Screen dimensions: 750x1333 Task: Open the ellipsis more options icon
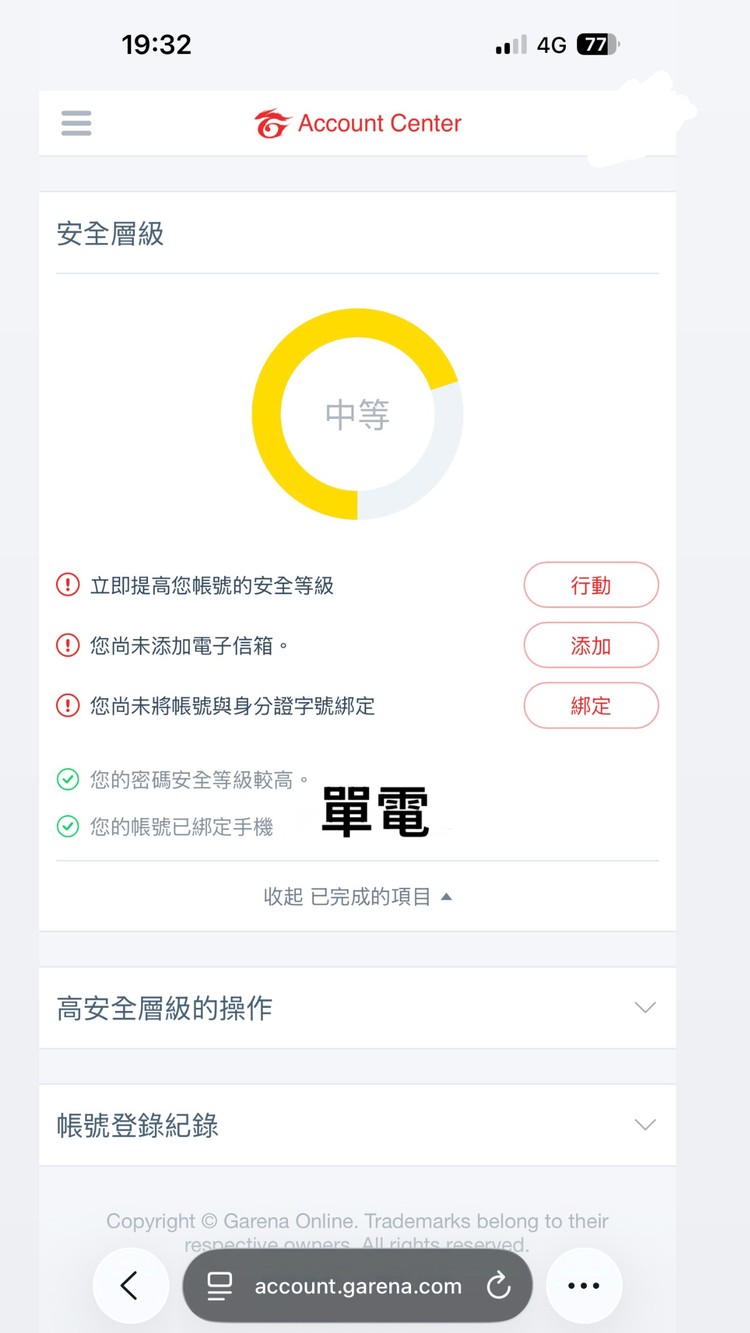584,1288
